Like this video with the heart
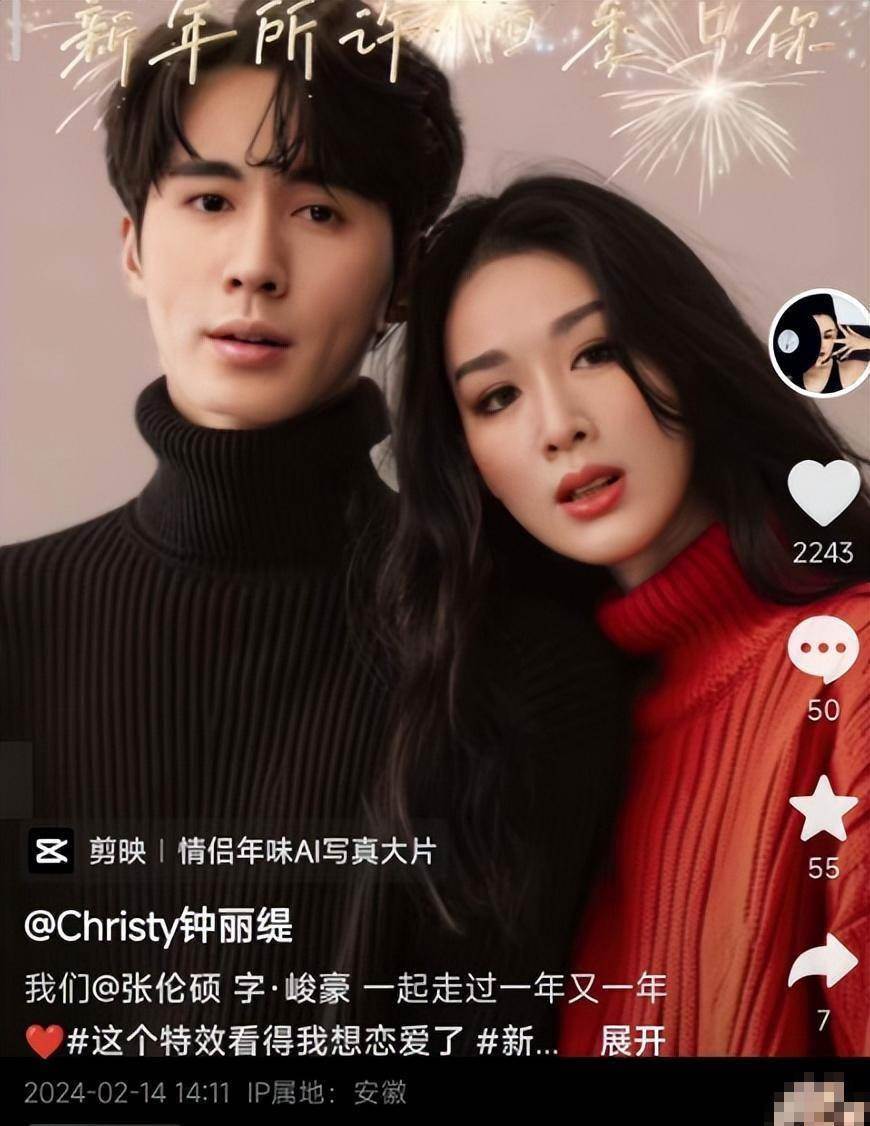 point(823,493)
